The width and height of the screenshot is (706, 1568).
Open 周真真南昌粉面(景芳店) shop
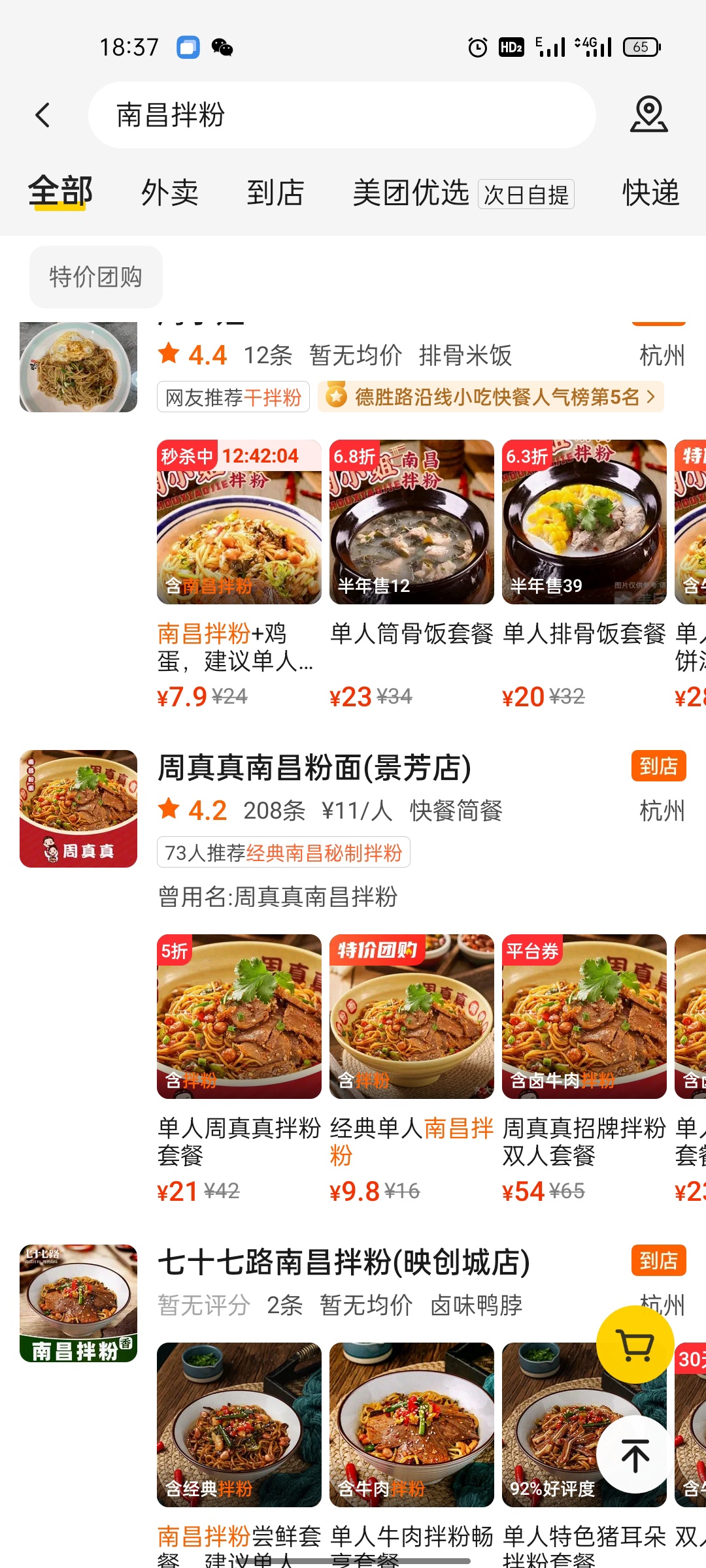click(314, 768)
